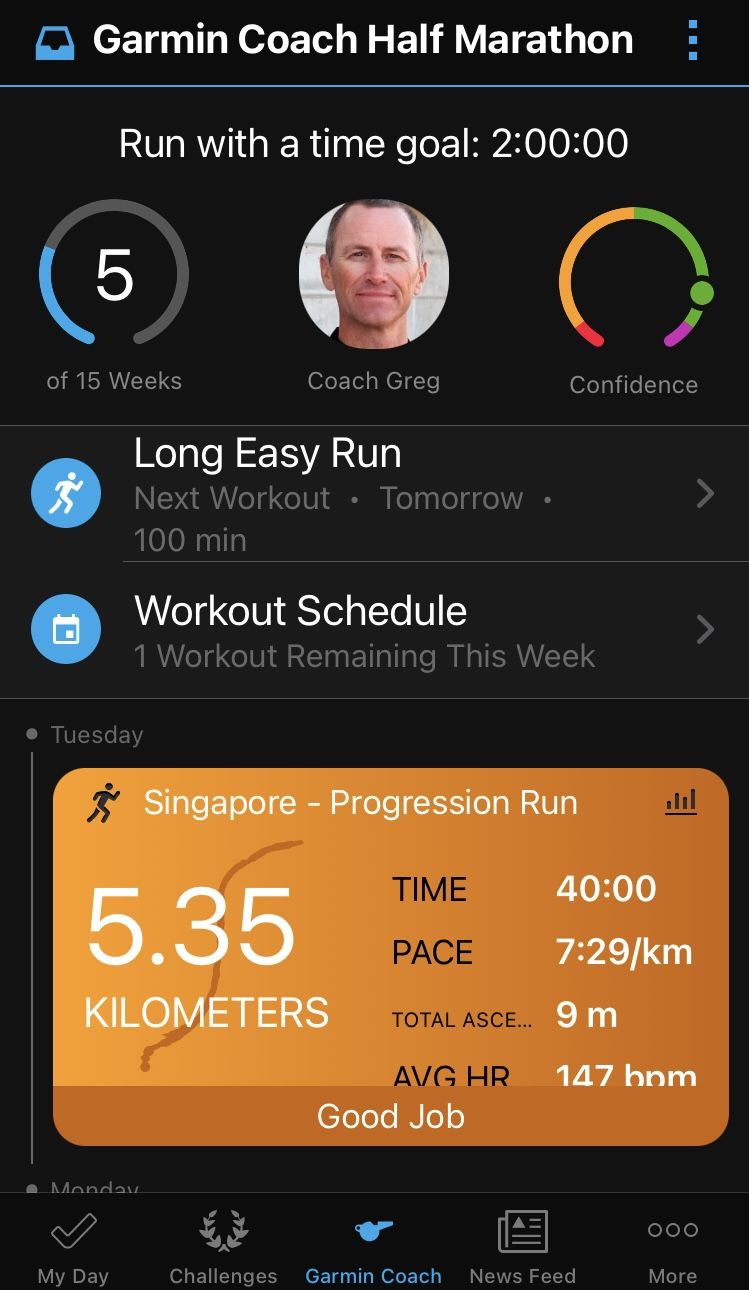Open the More tab
Viewport: 749px width, 1290px height.
(x=672, y=1245)
